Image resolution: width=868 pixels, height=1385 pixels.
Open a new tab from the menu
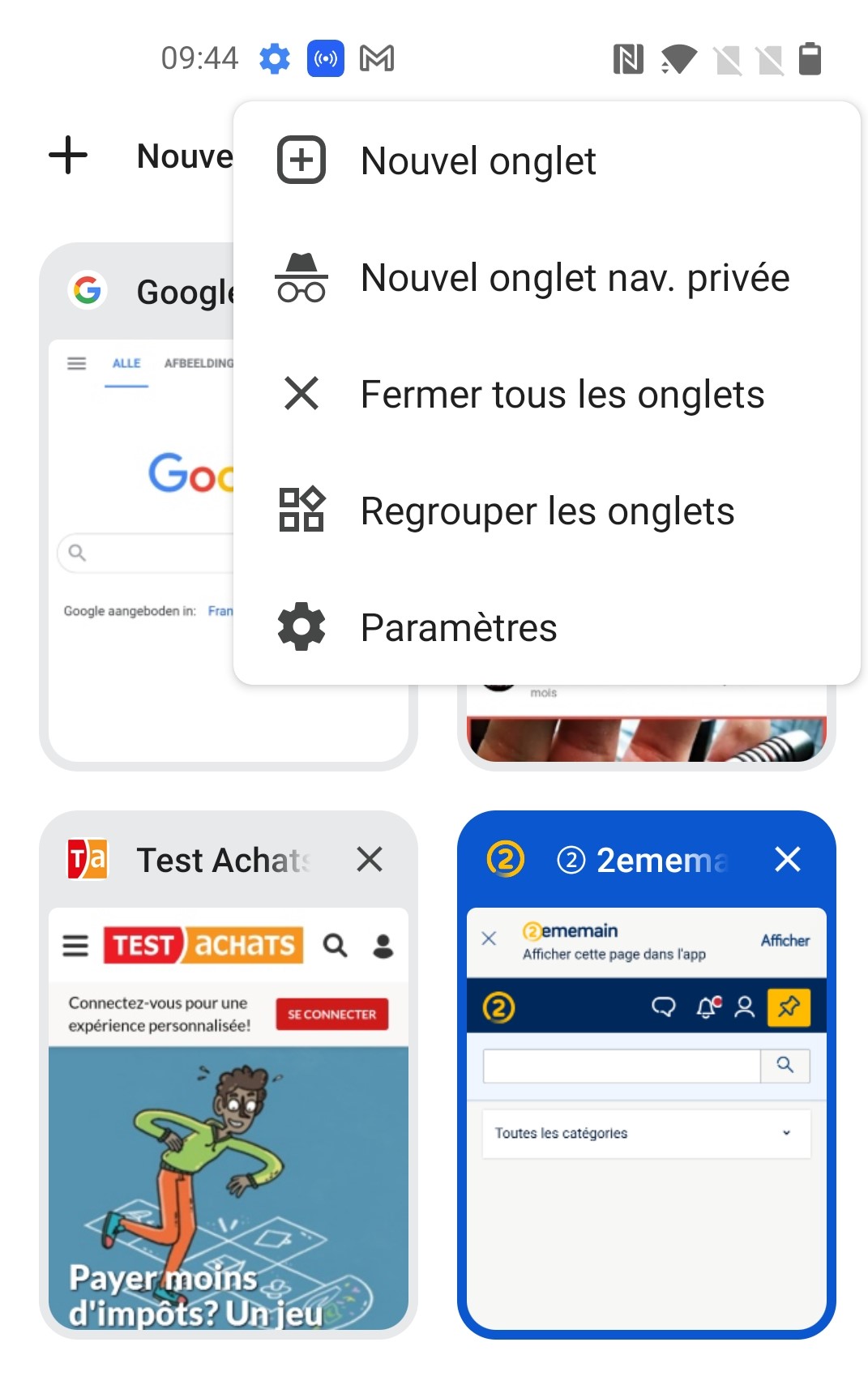coord(478,160)
